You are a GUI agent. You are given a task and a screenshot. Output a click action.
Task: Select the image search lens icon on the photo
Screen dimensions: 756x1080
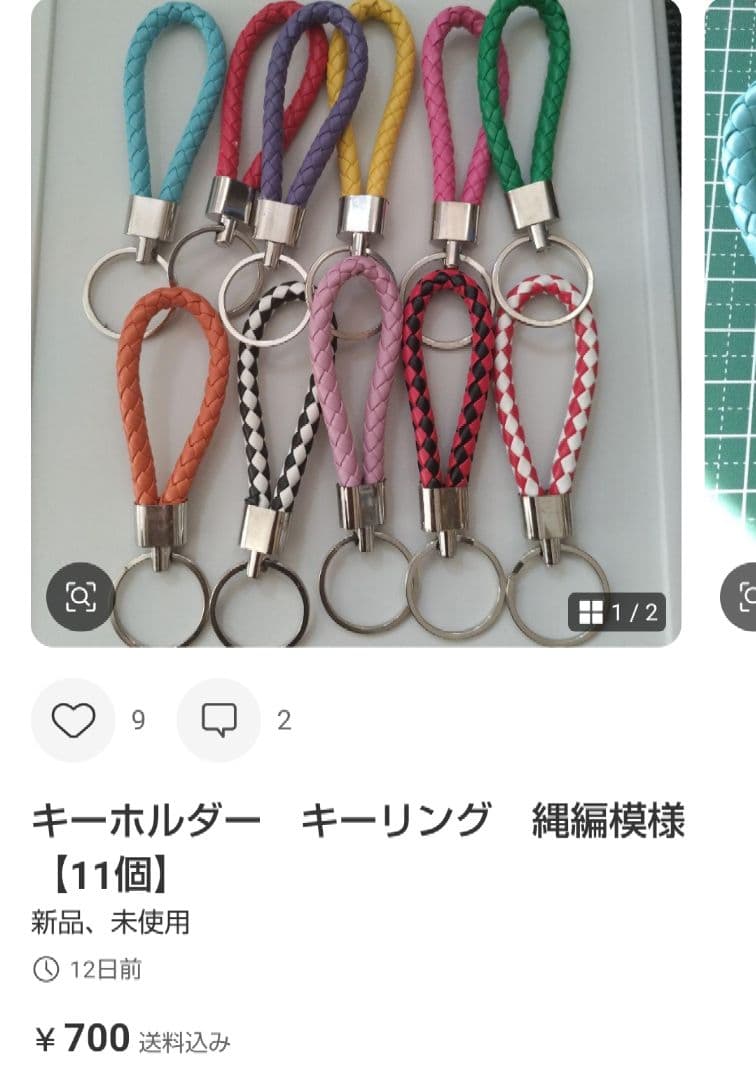pos(83,595)
